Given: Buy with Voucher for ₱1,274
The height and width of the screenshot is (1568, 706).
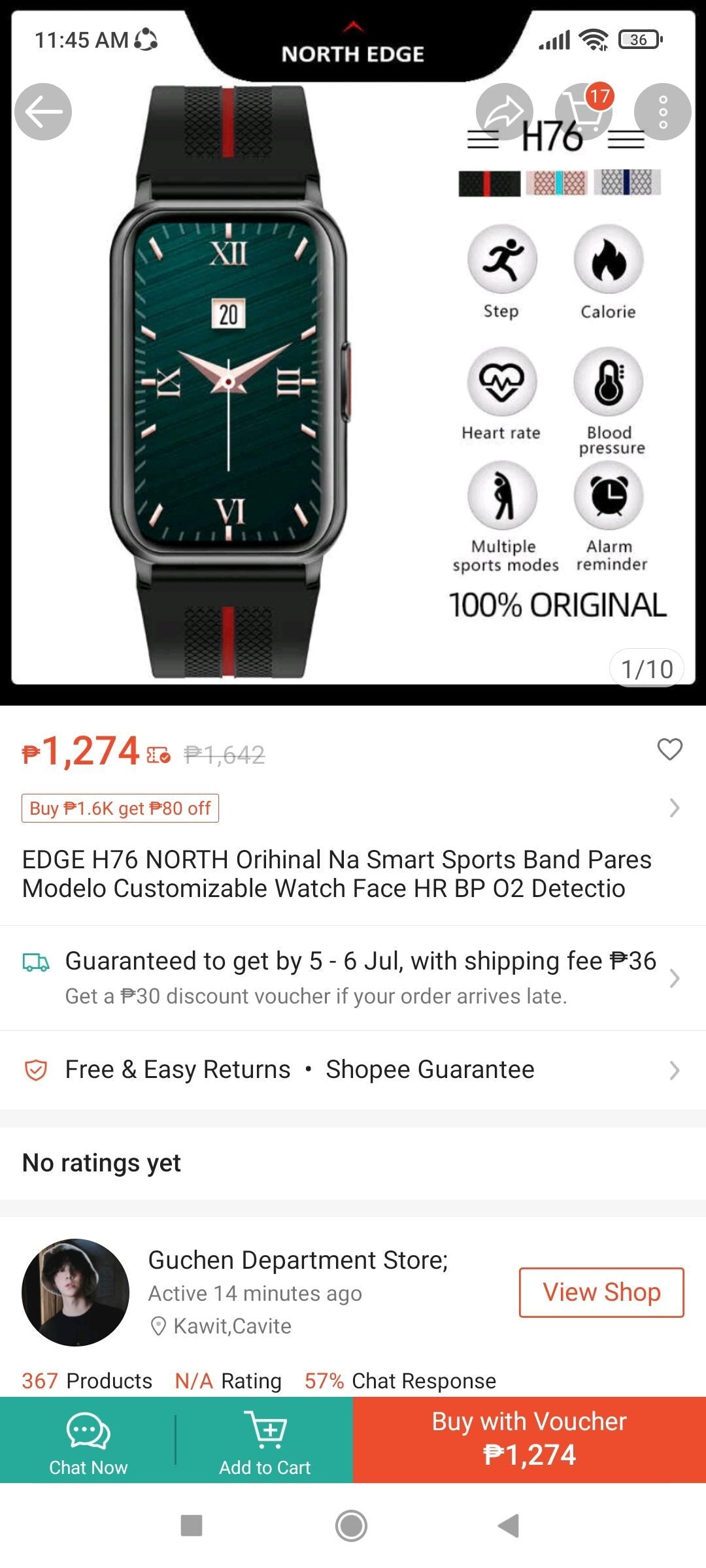Looking at the screenshot, I should pyautogui.click(x=529, y=1440).
